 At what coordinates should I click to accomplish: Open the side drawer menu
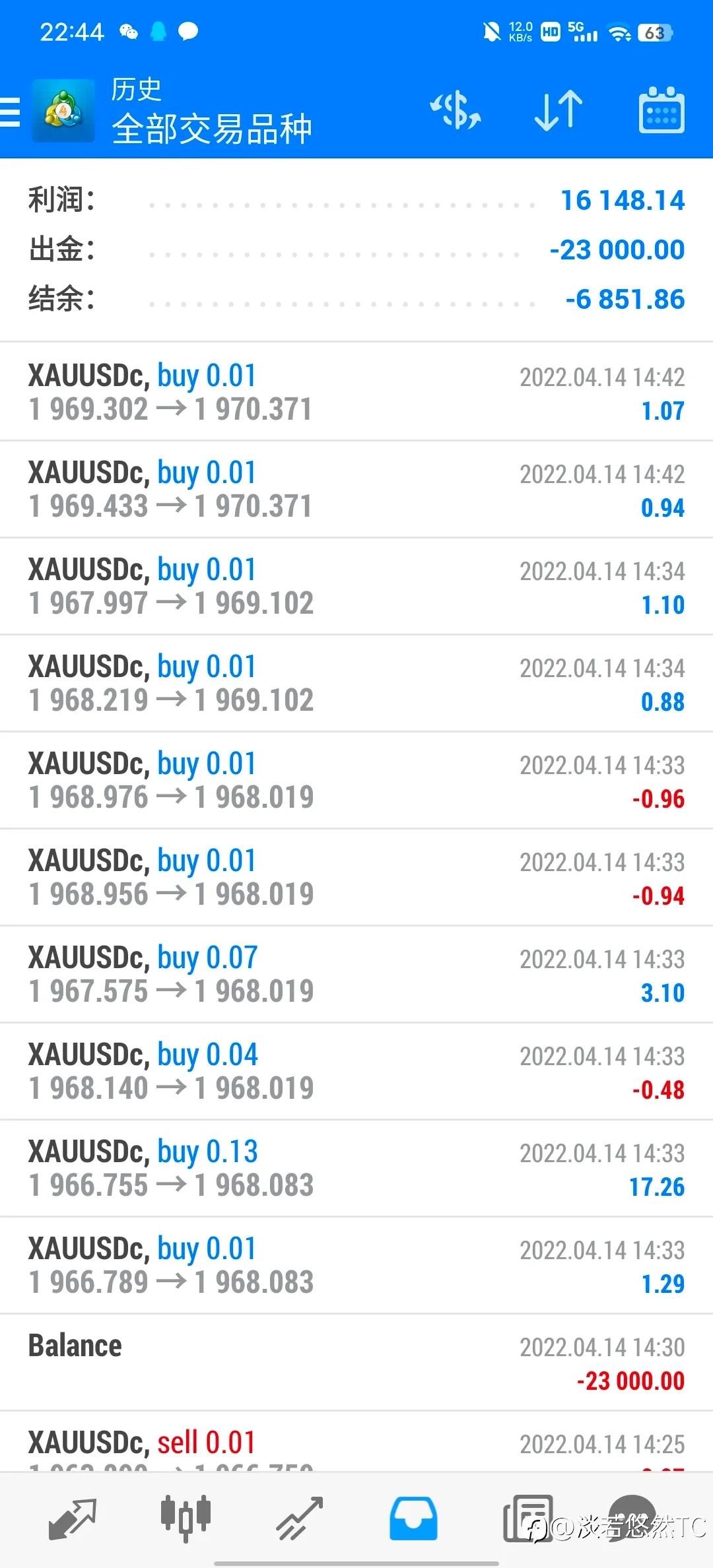[10, 111]
